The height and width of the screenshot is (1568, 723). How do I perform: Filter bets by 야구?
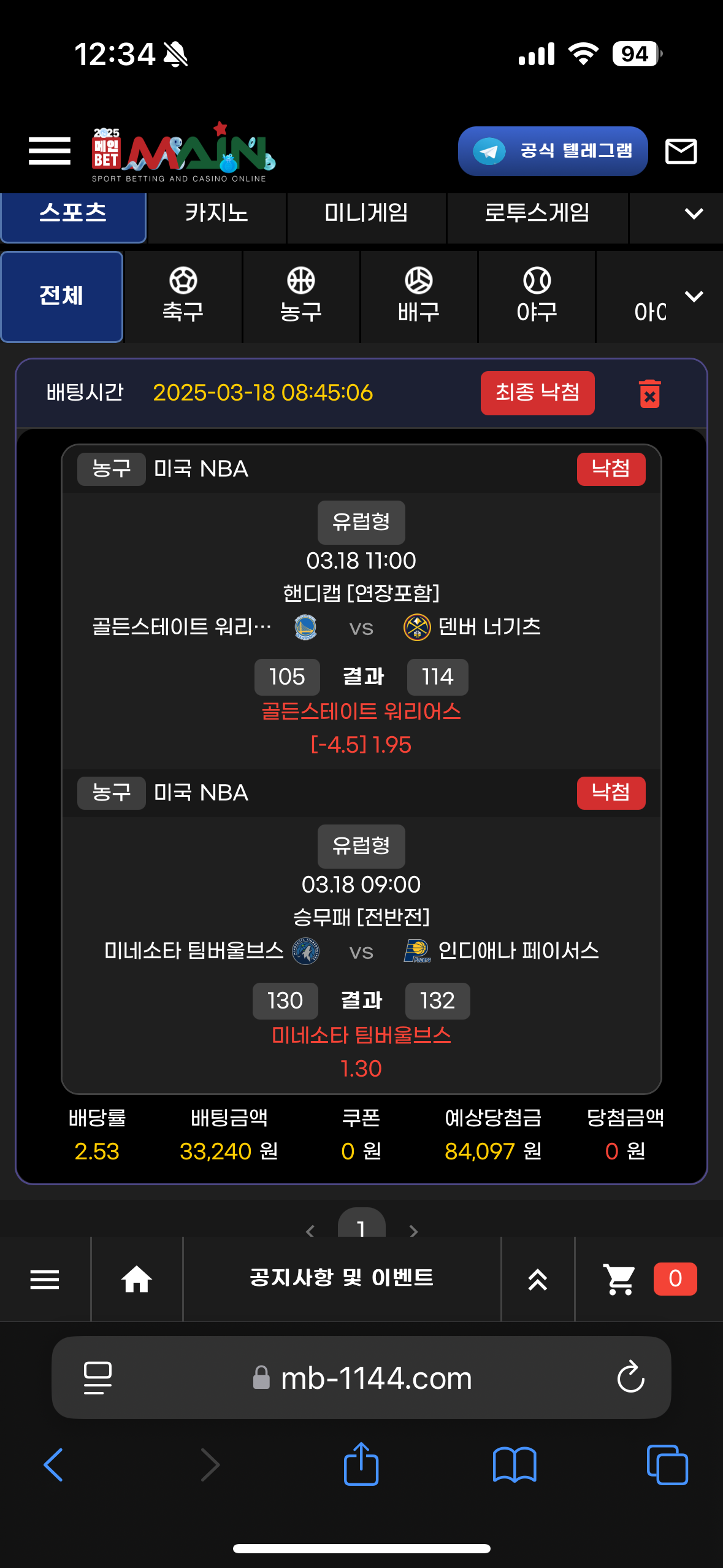[537, 296]
